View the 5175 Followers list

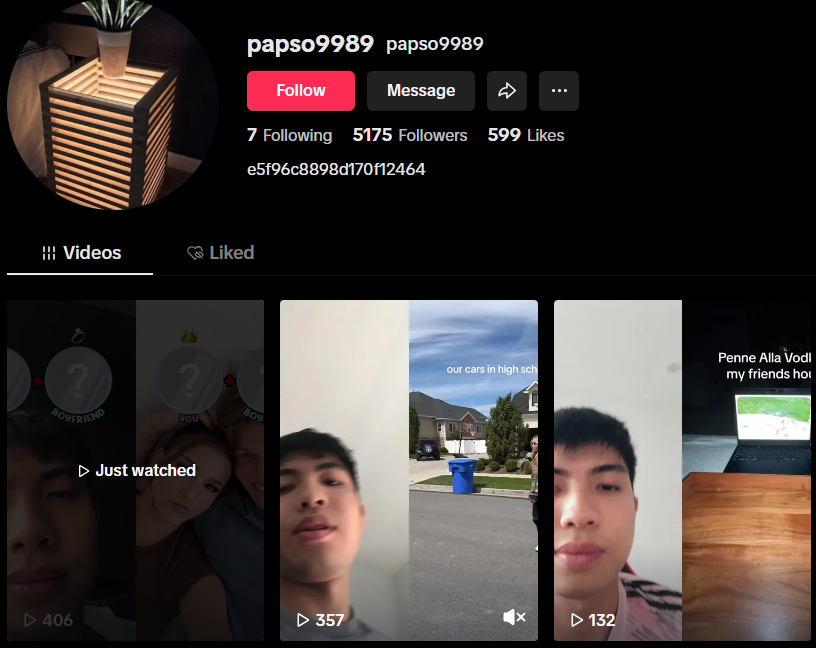(x=410, y=135)
